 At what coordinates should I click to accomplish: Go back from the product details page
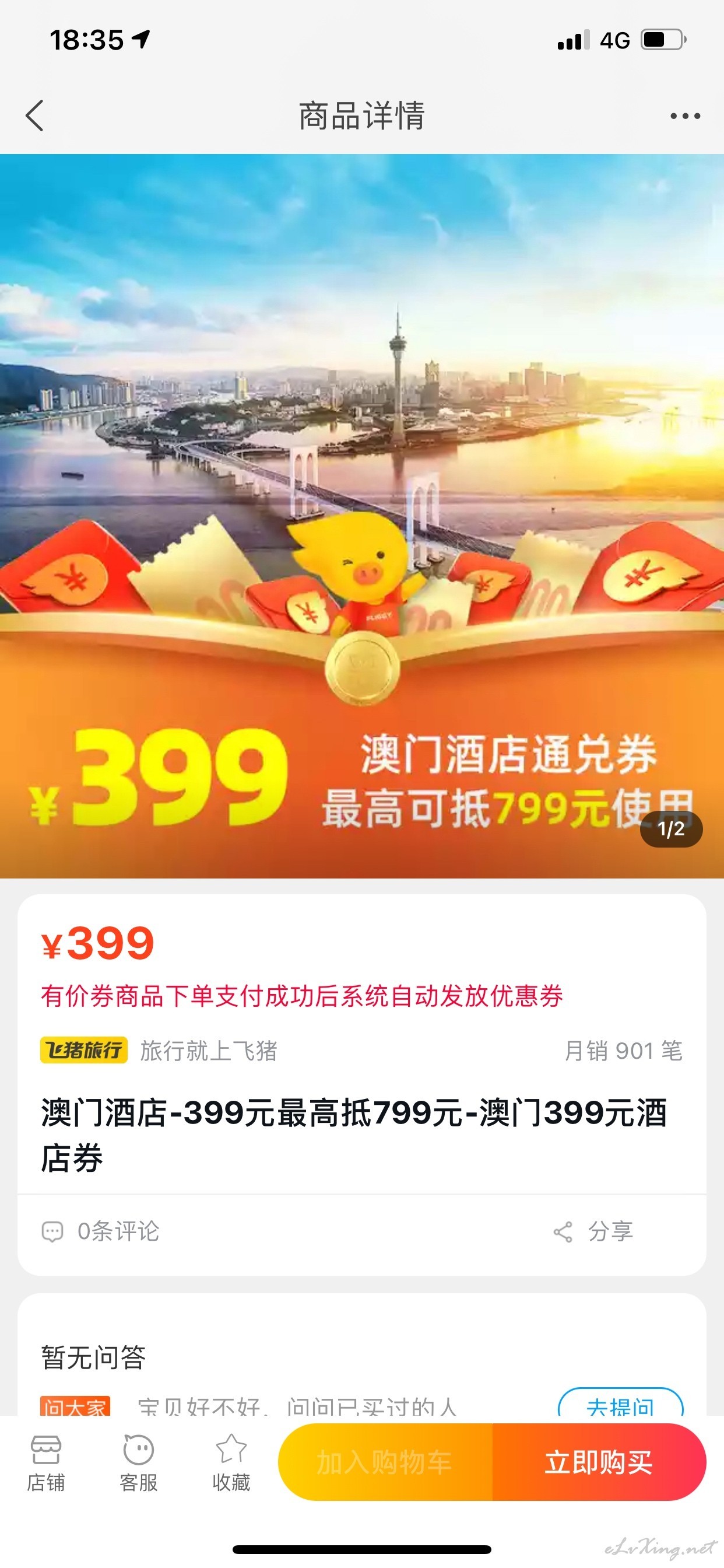[x=34, y=116]
